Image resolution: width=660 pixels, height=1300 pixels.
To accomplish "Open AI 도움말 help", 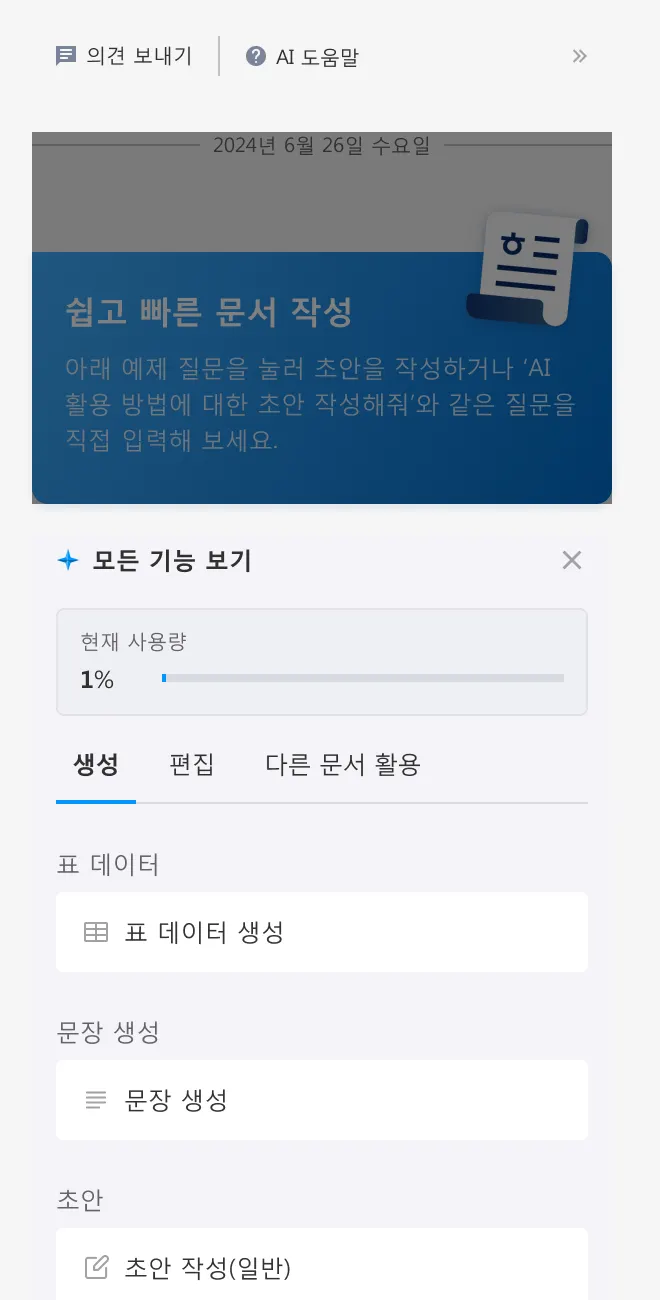I will point(302,56).
